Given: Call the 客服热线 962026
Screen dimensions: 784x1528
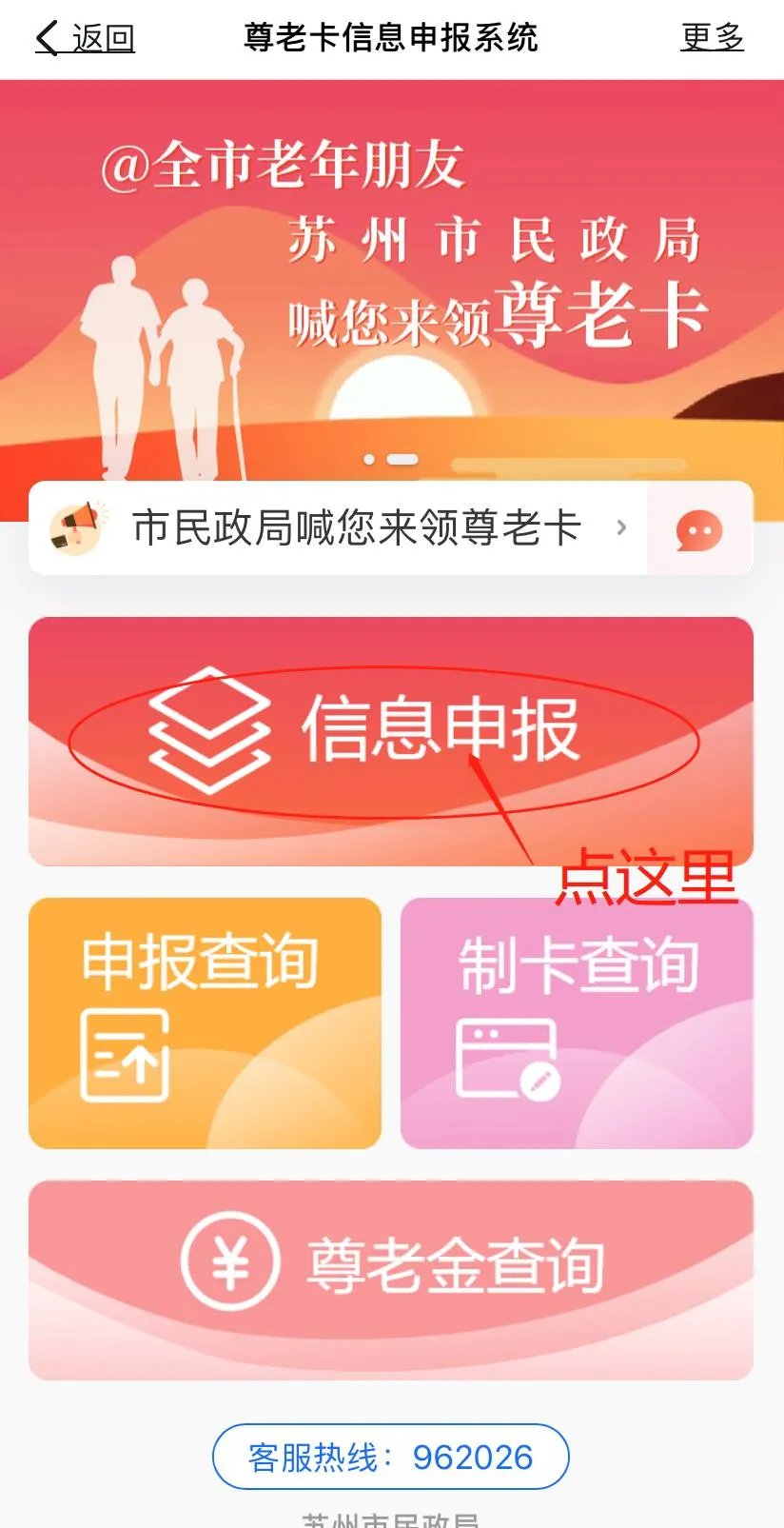Looking at the screenshot, I should (390, 1457).
